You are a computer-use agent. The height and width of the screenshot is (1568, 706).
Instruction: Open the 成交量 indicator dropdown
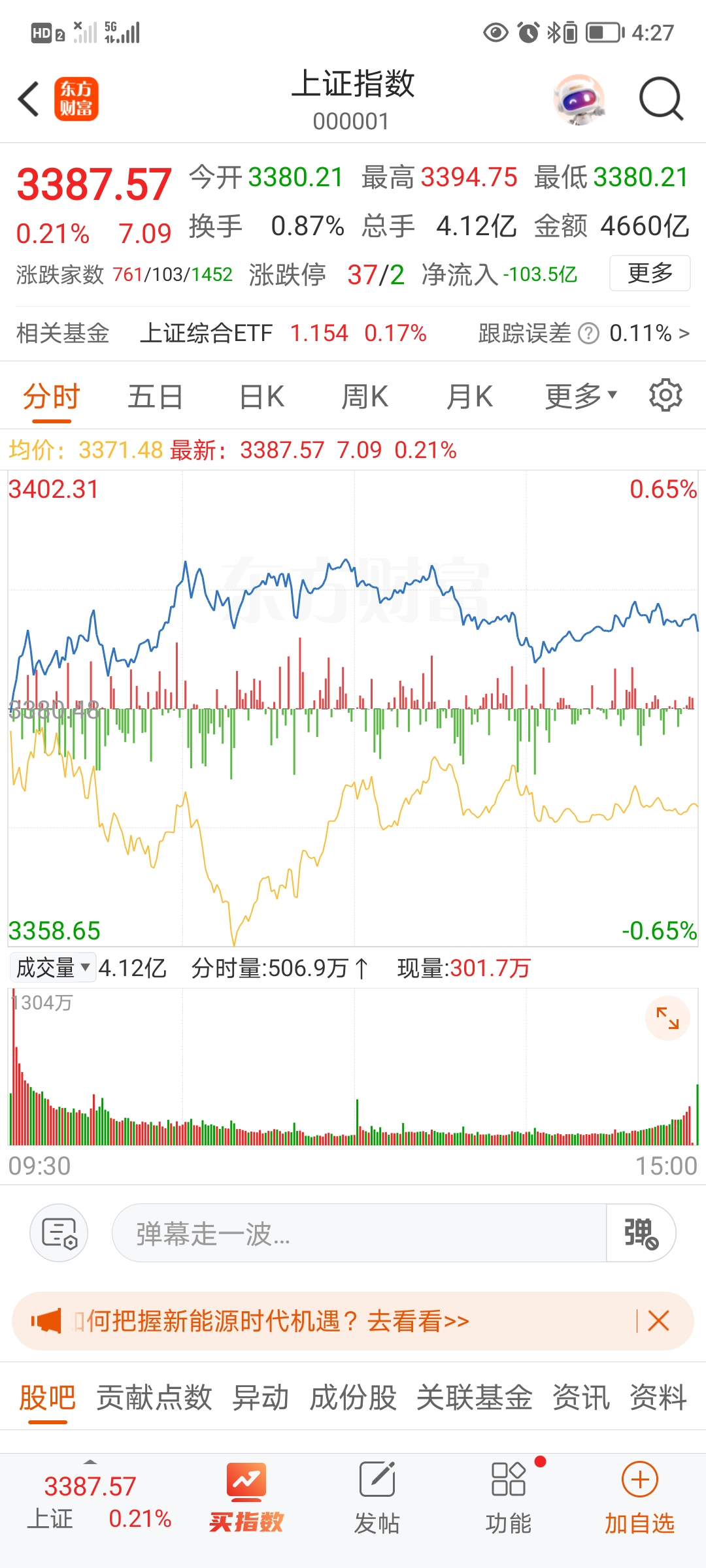tap(53, 968)
